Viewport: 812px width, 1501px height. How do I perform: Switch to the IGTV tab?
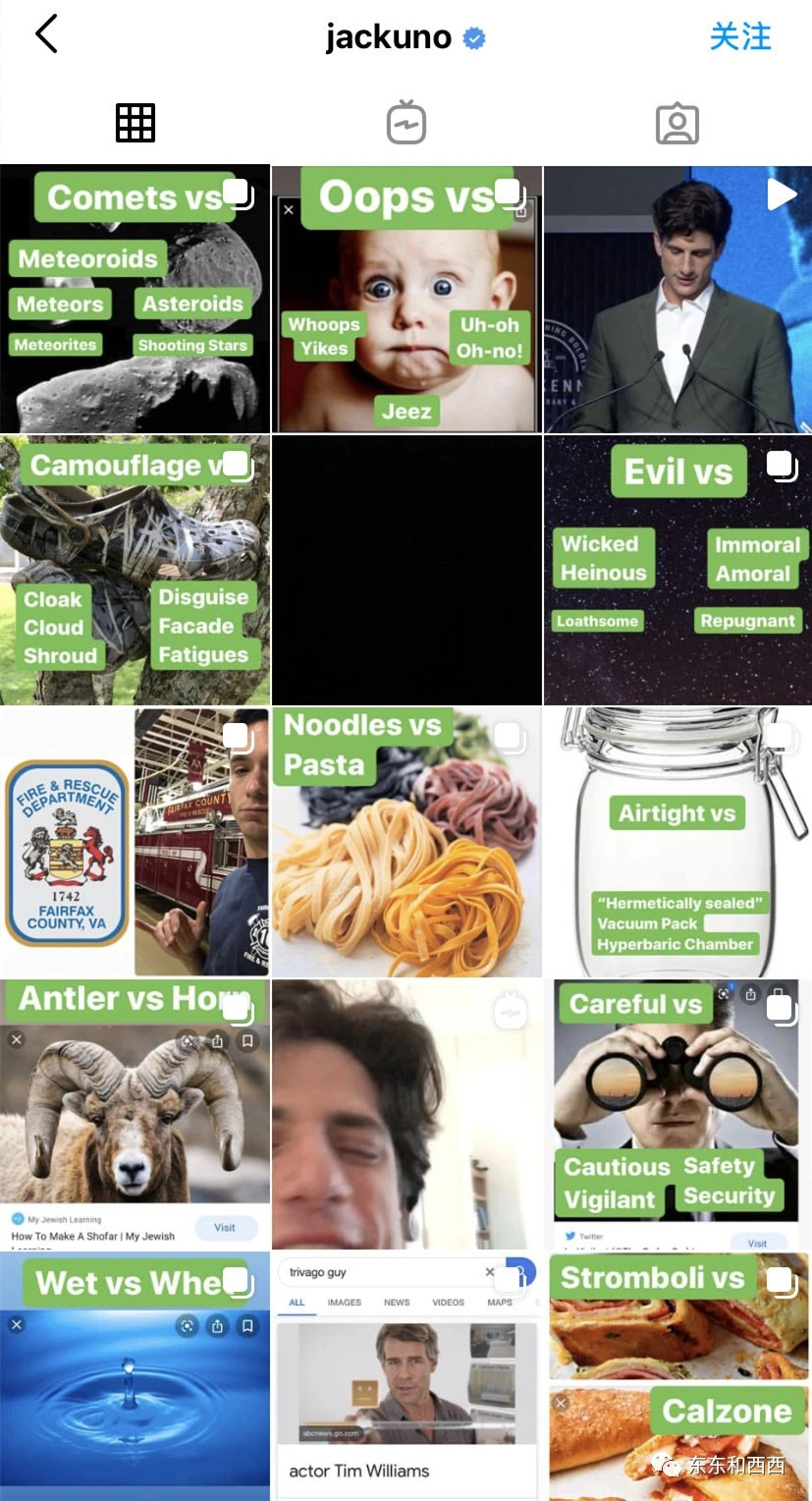tap(406, 124)
